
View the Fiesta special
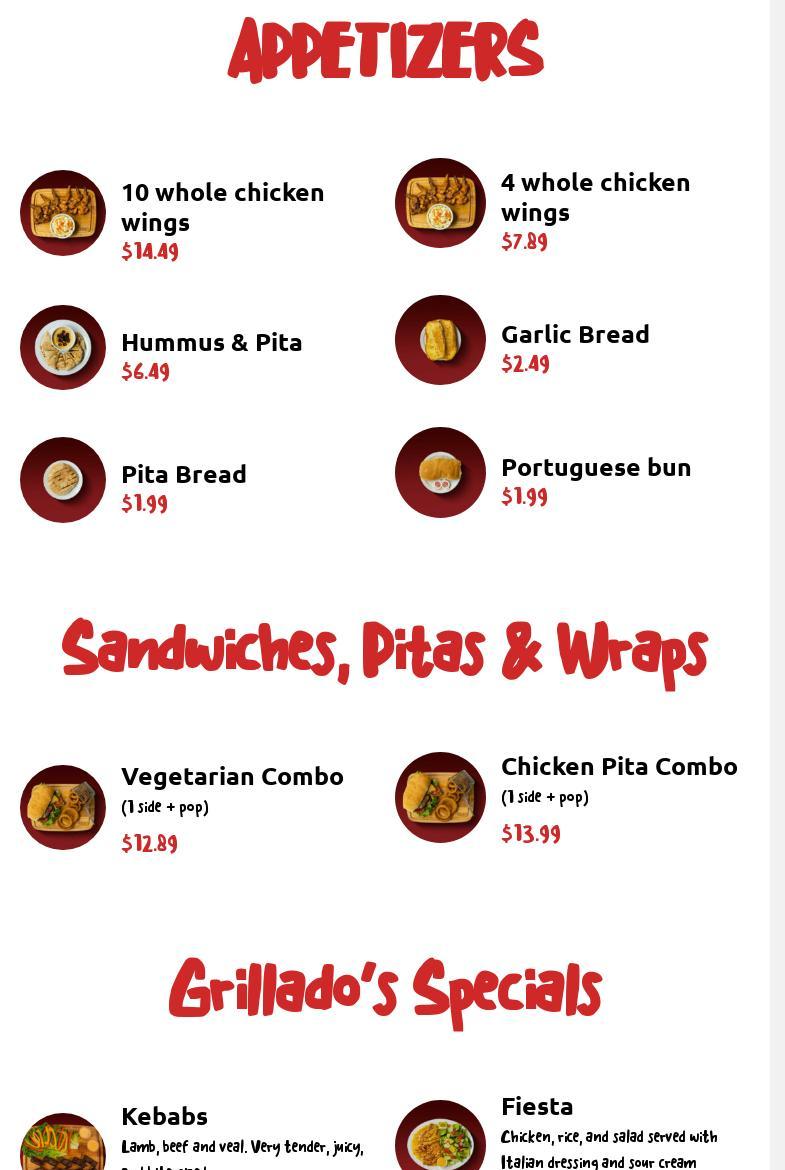point(537,1106)
